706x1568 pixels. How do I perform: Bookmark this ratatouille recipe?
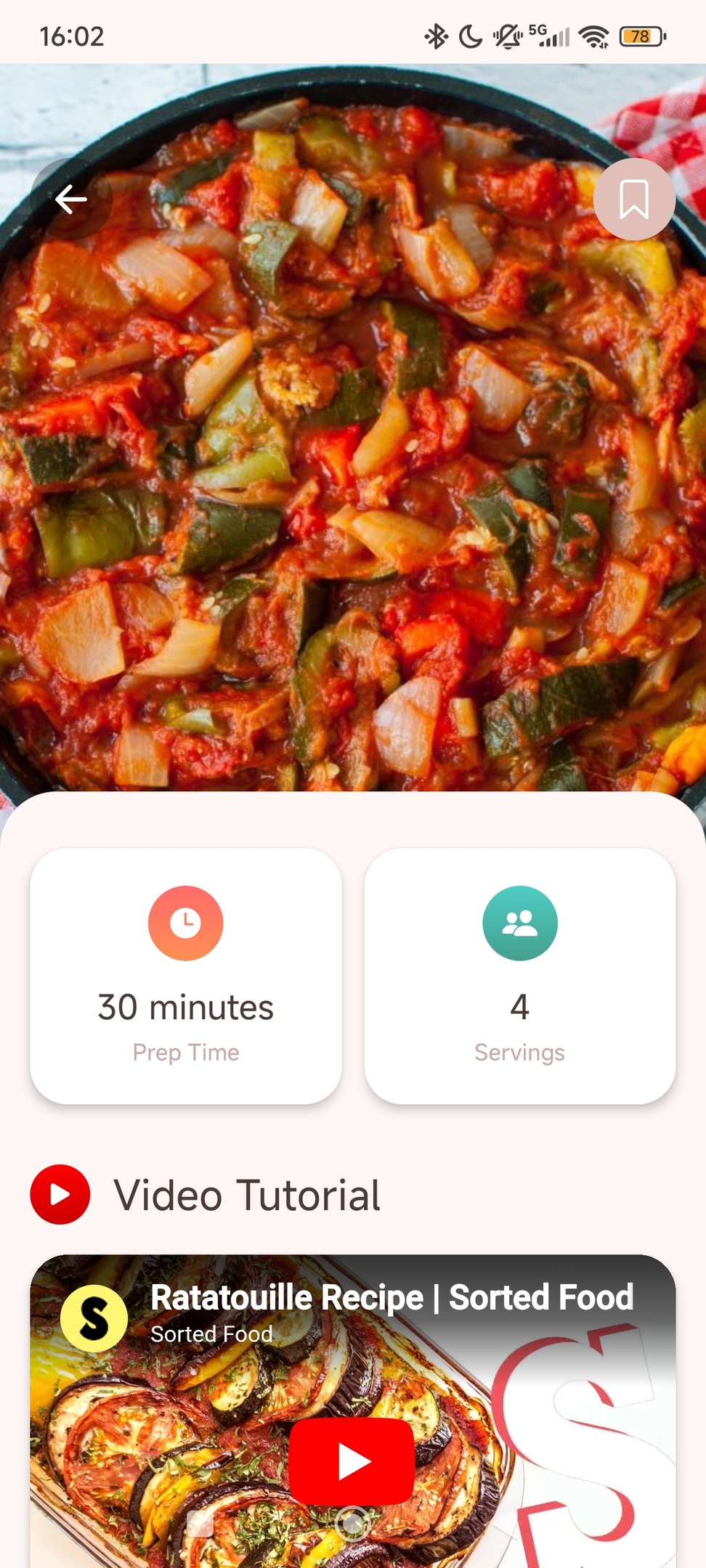[x=633, y=199]
